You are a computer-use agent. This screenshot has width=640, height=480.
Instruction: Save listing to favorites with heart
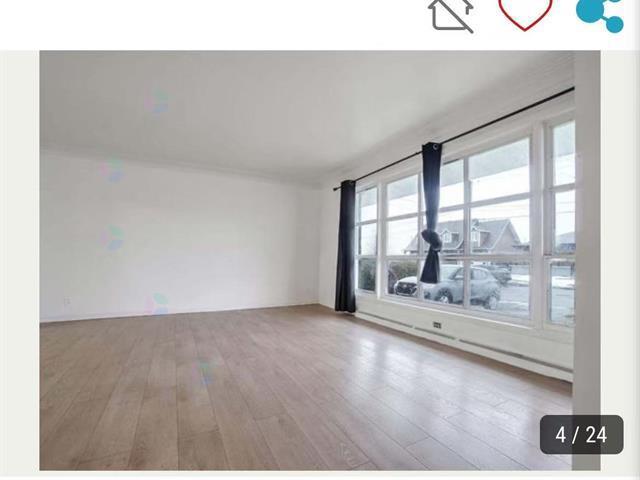[525, 12]
